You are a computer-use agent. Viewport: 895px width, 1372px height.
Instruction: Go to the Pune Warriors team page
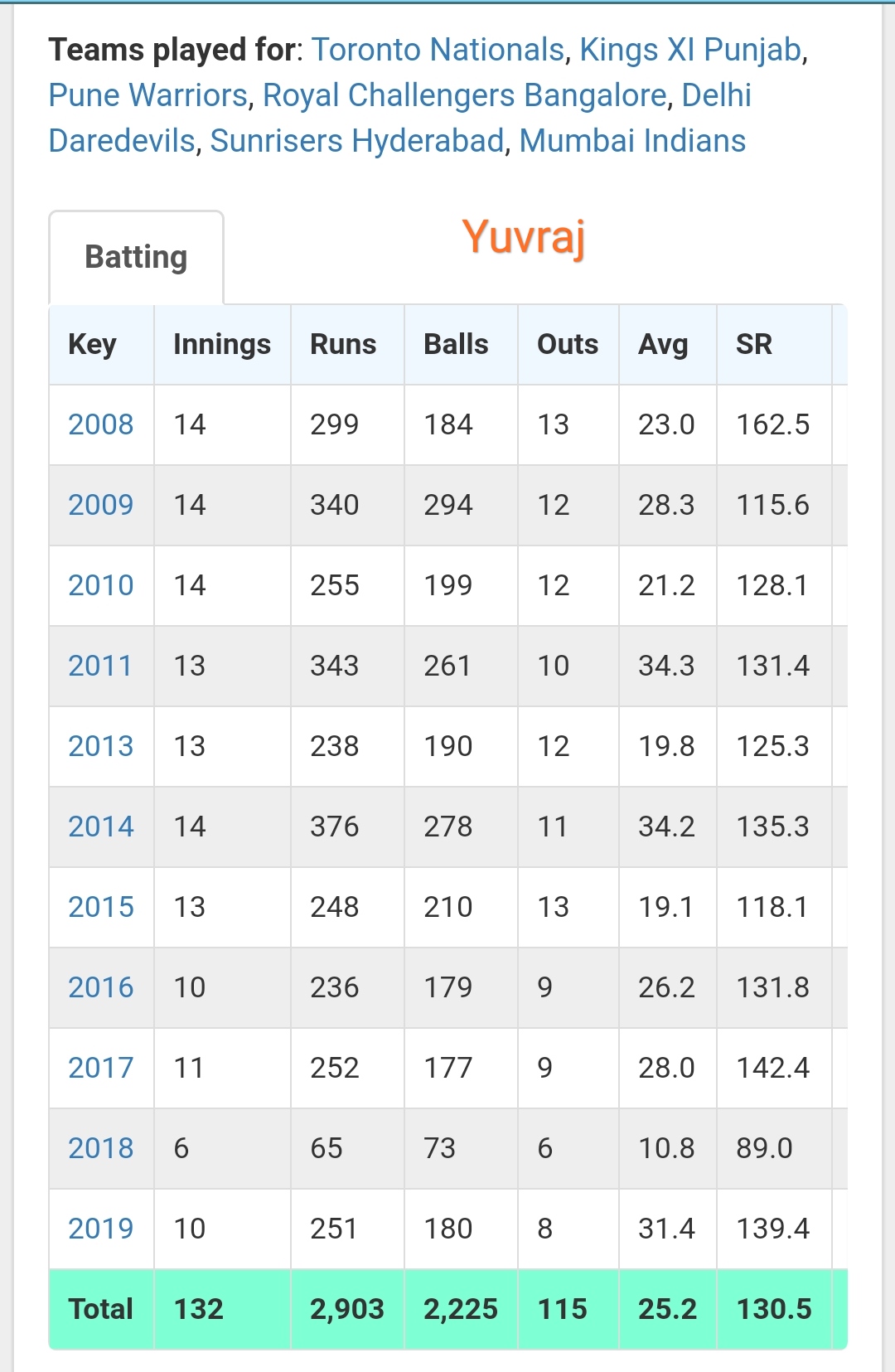pos(148,96)
